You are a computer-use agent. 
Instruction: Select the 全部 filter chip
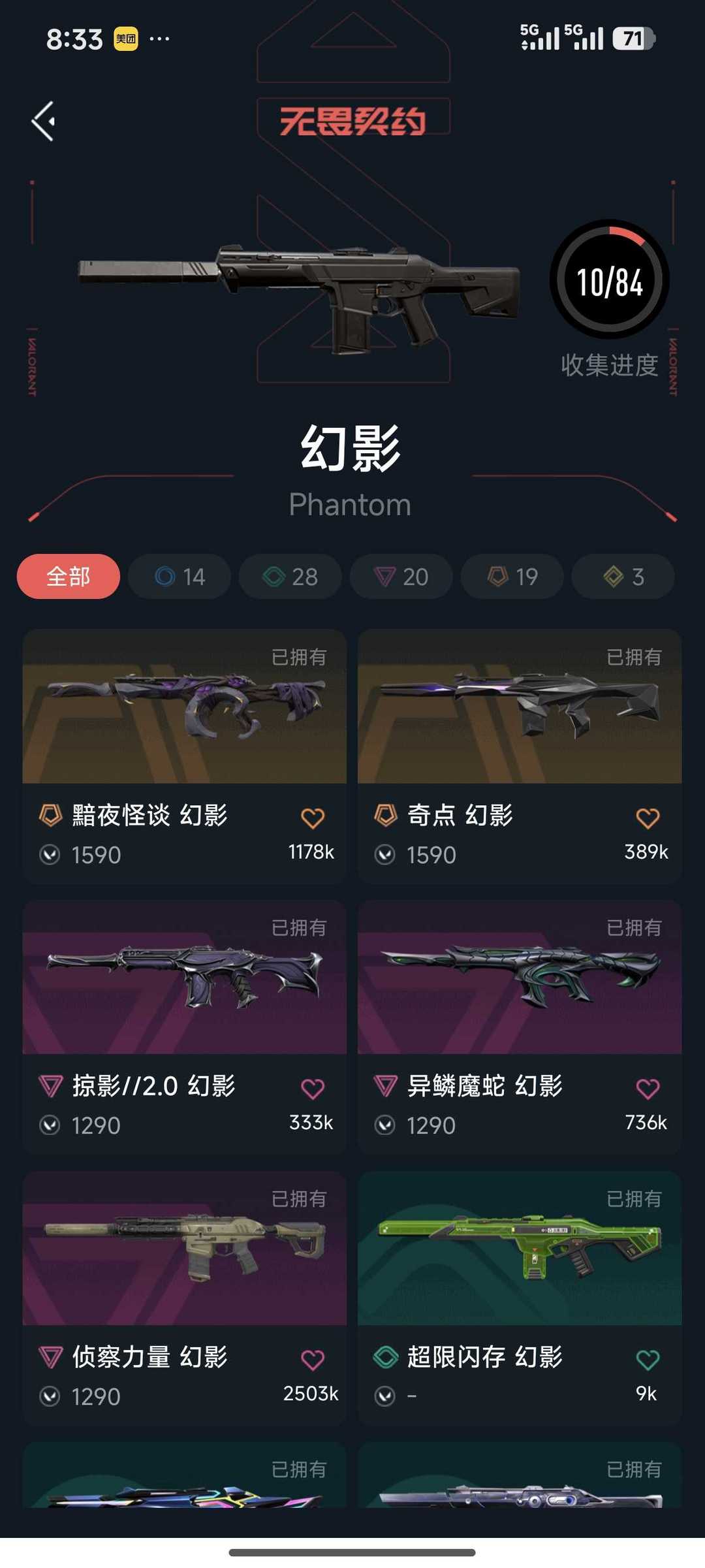pyautogui.click(x=69, y=577)
